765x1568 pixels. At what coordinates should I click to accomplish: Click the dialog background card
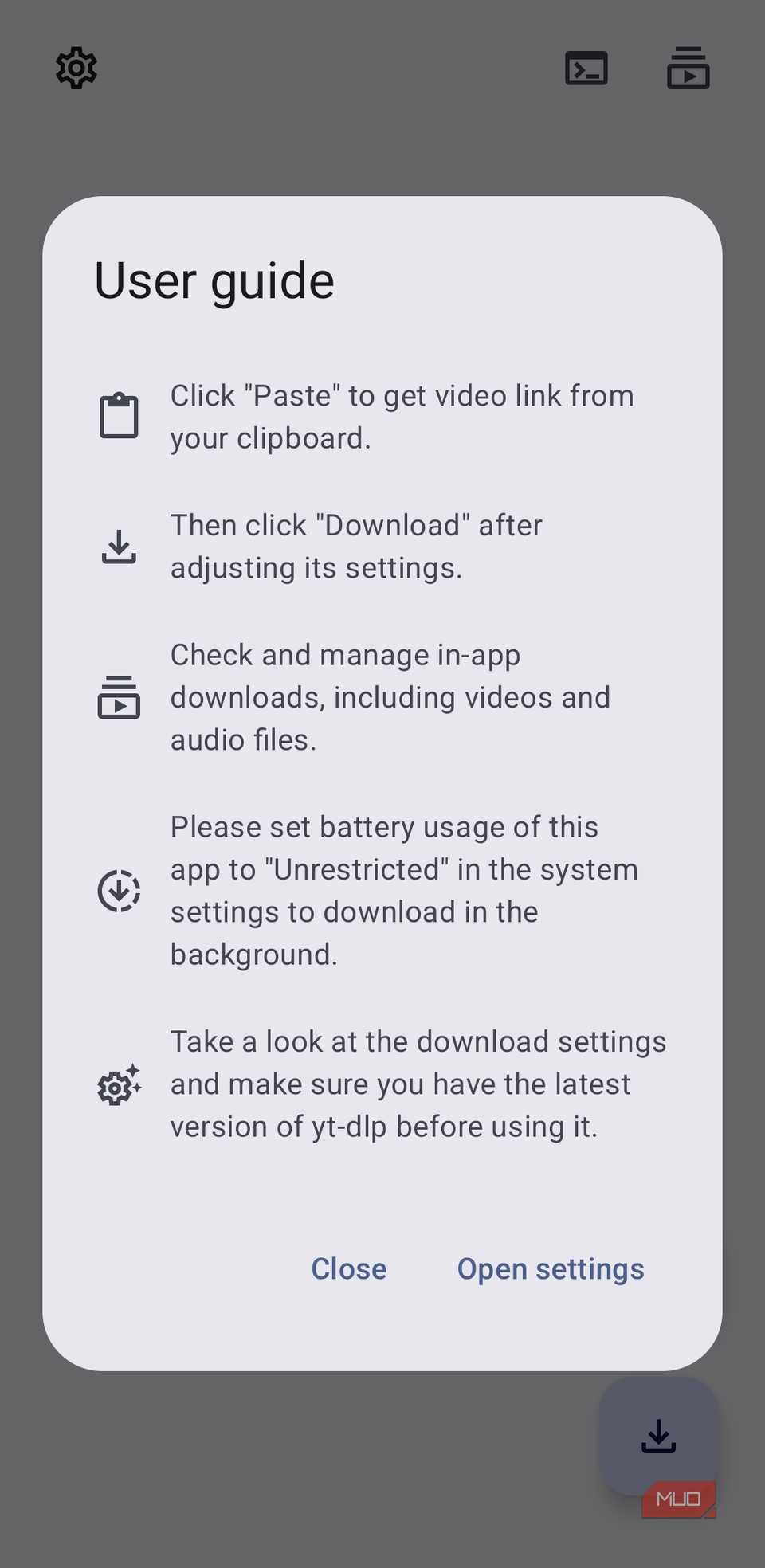(382, 1179)
